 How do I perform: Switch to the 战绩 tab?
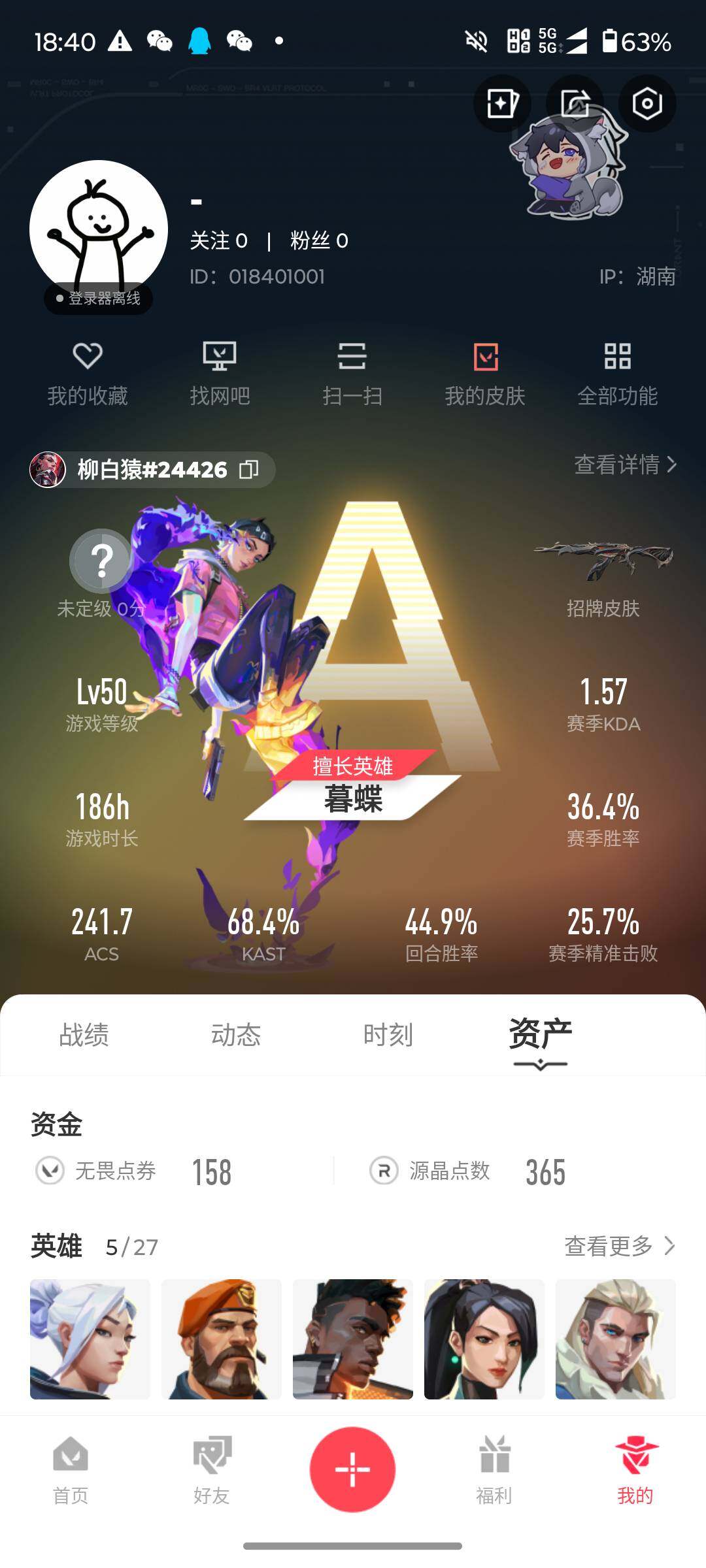click(84, 1035)
